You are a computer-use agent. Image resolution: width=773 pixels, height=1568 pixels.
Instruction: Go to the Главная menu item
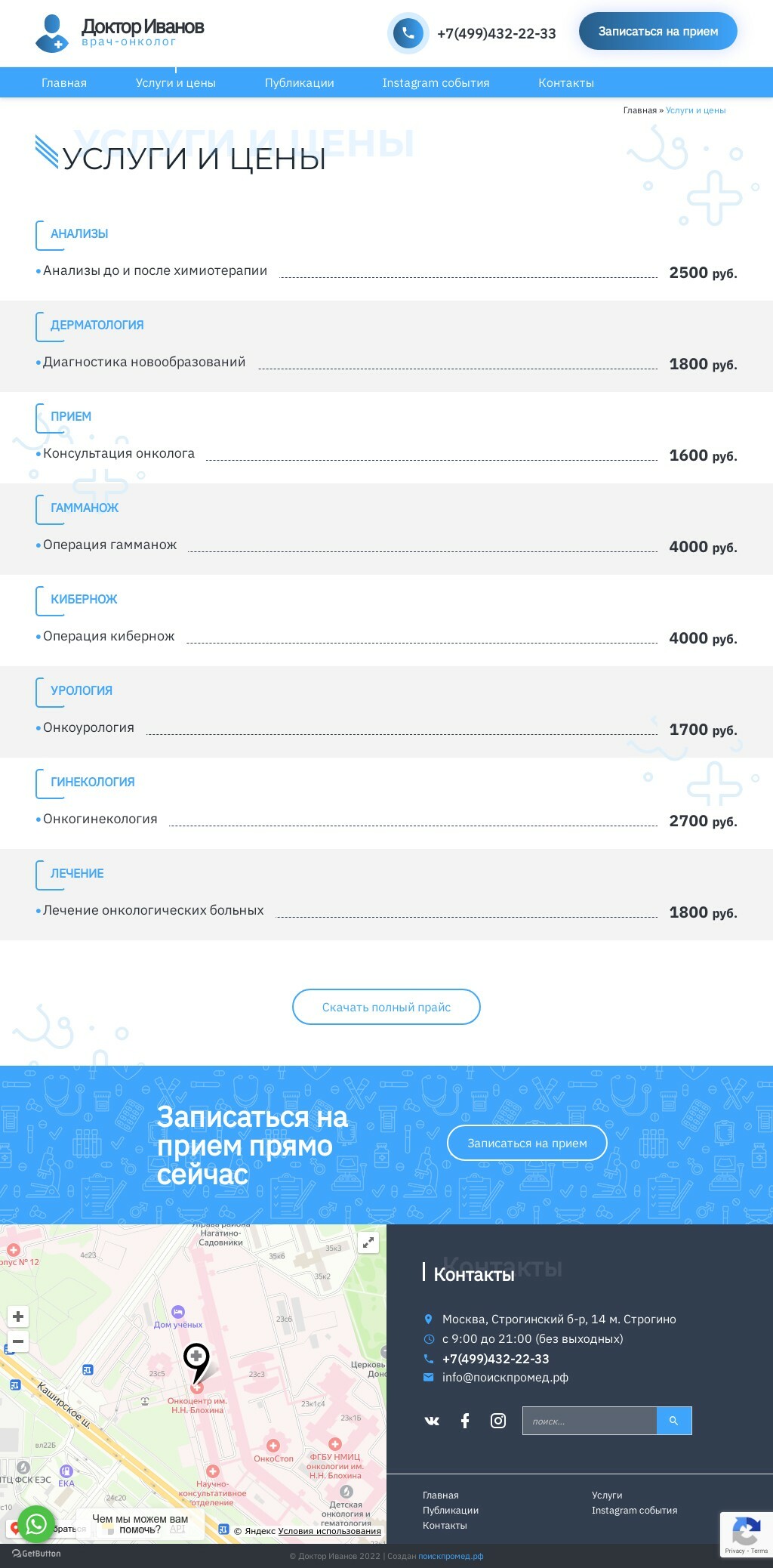64,83
